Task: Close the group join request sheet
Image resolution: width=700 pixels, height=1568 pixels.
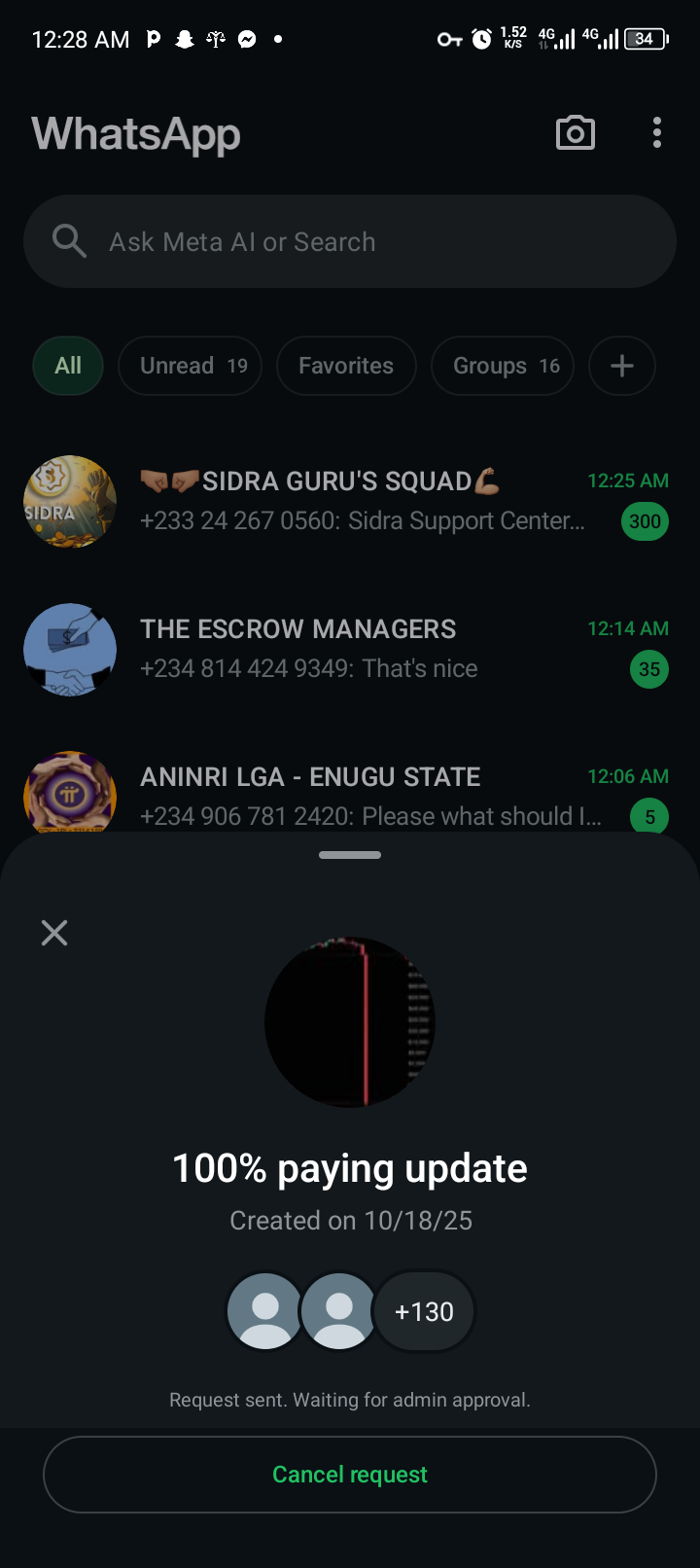Action: point(54,934)
